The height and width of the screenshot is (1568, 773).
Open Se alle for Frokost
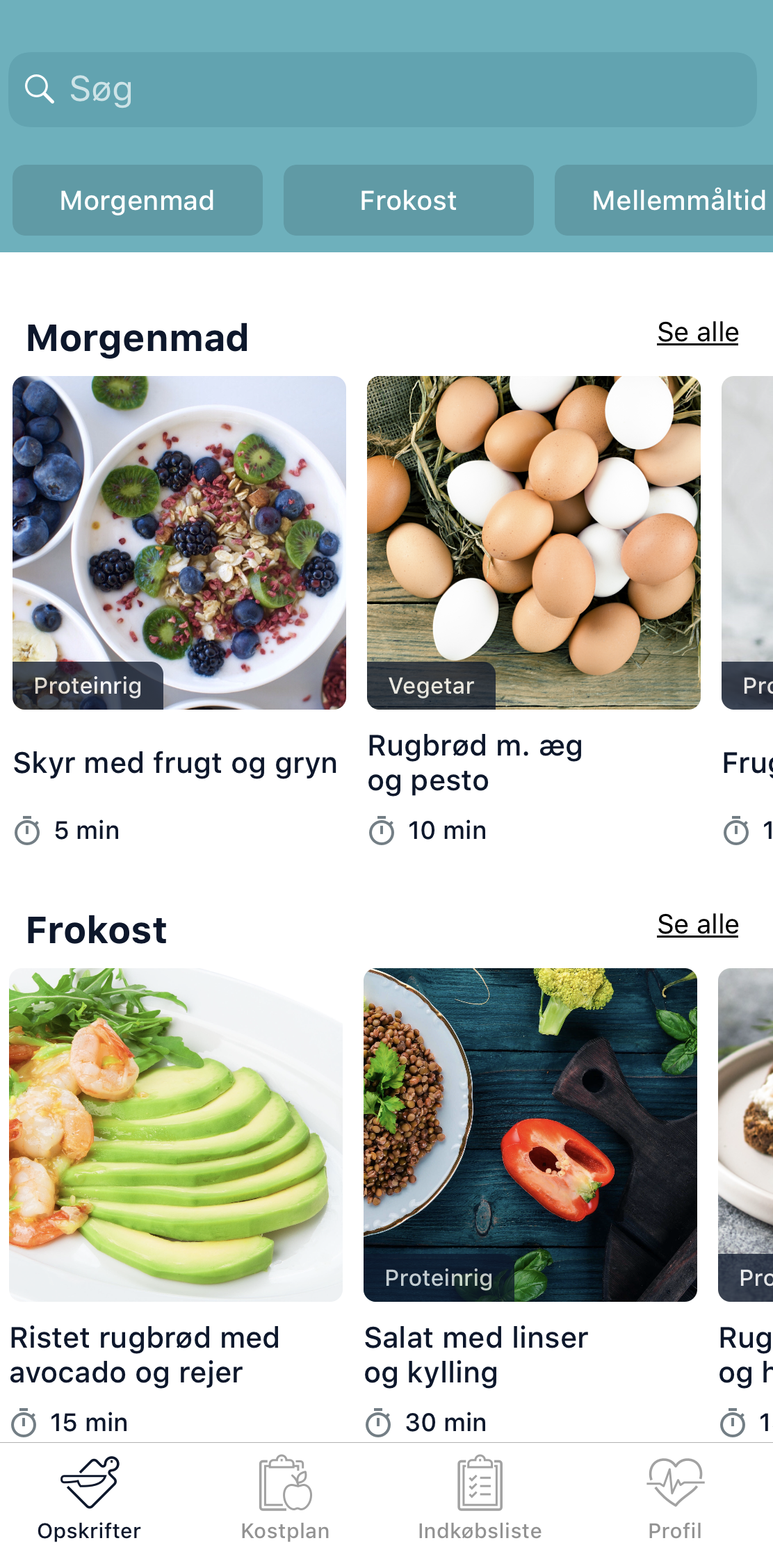click(698, 925)
